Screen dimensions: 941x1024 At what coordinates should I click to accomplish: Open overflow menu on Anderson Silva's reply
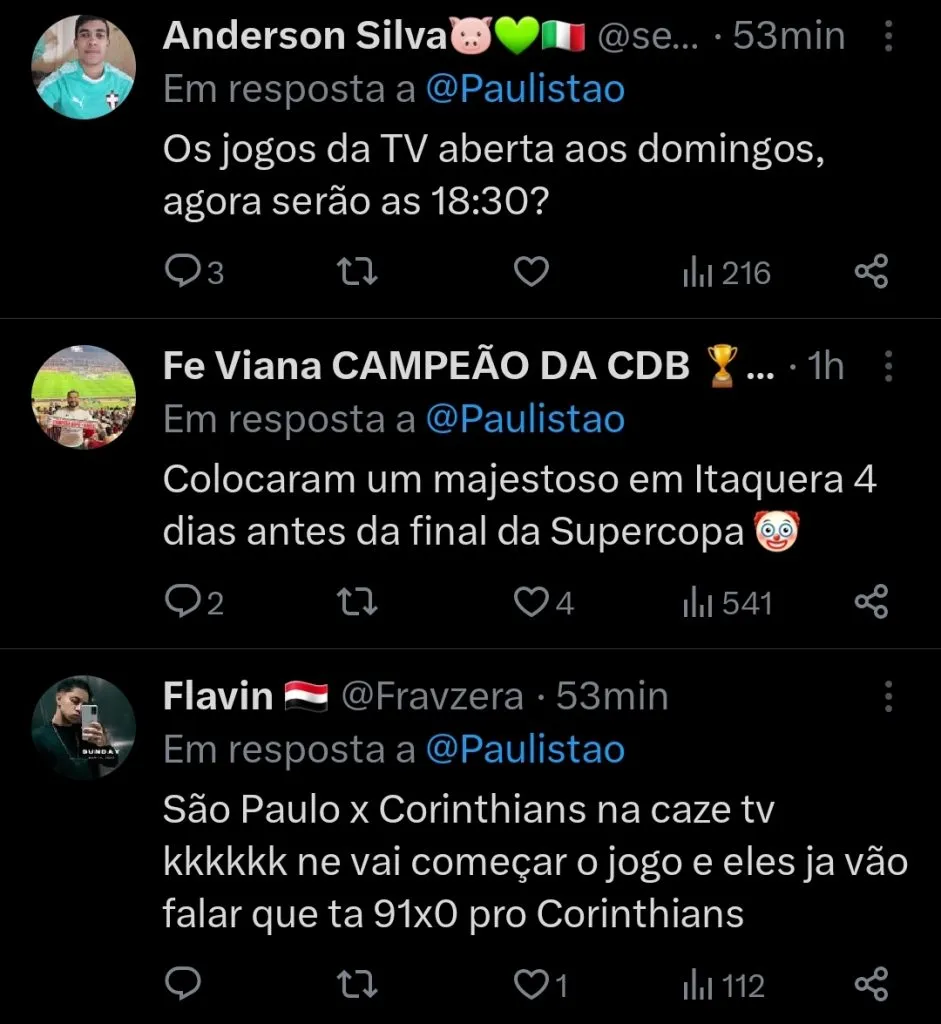pos(889,38)
